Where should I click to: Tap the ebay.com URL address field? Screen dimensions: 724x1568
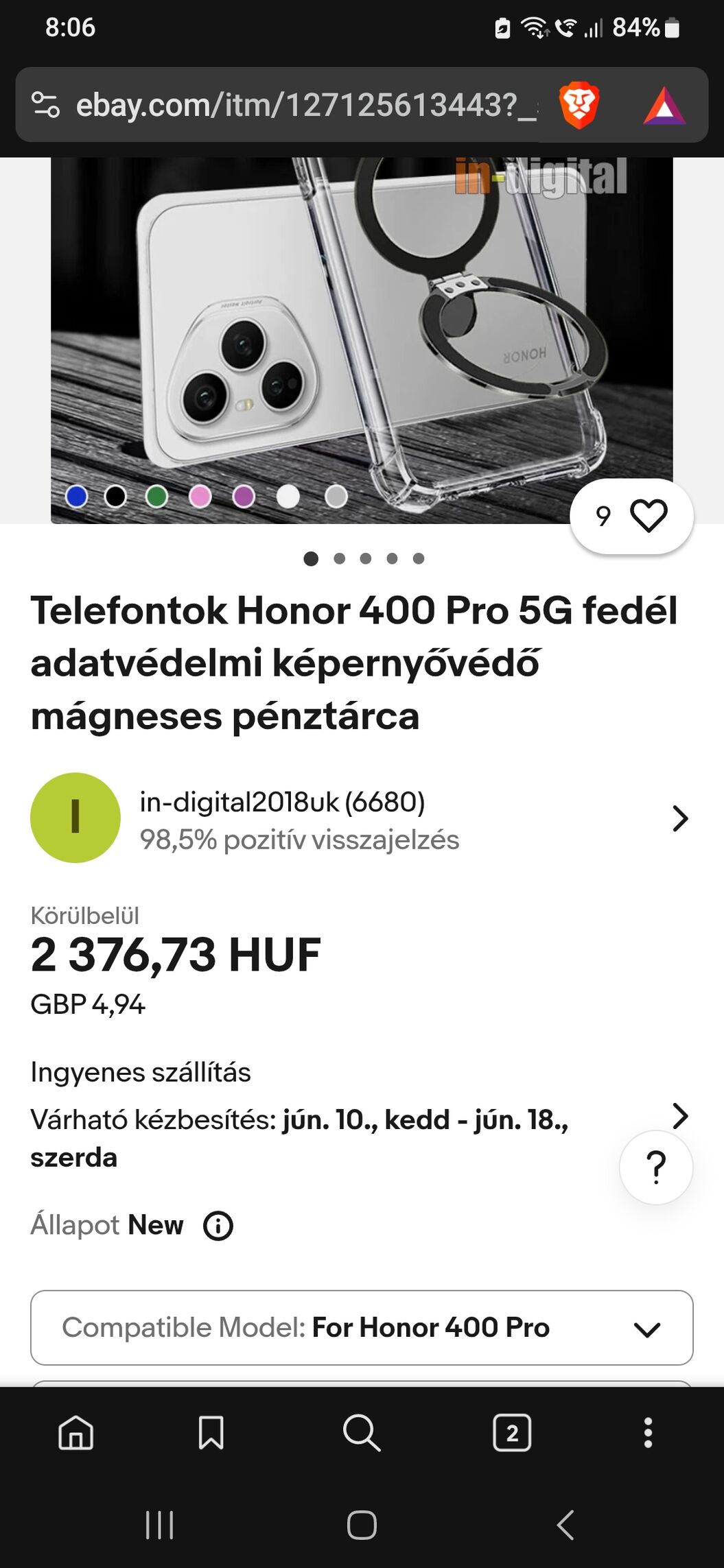click(x=302, y=105)
